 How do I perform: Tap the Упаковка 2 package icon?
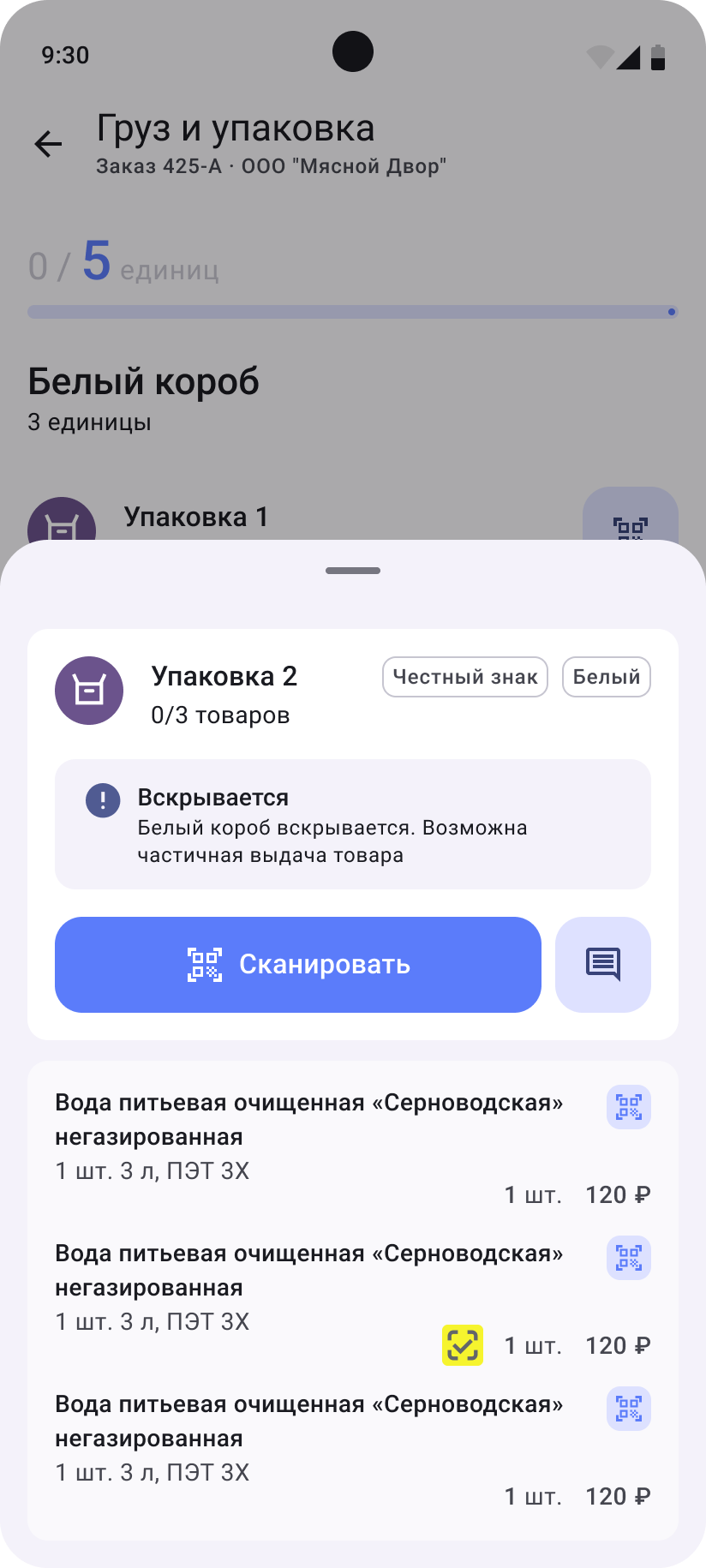pos(89,691)
